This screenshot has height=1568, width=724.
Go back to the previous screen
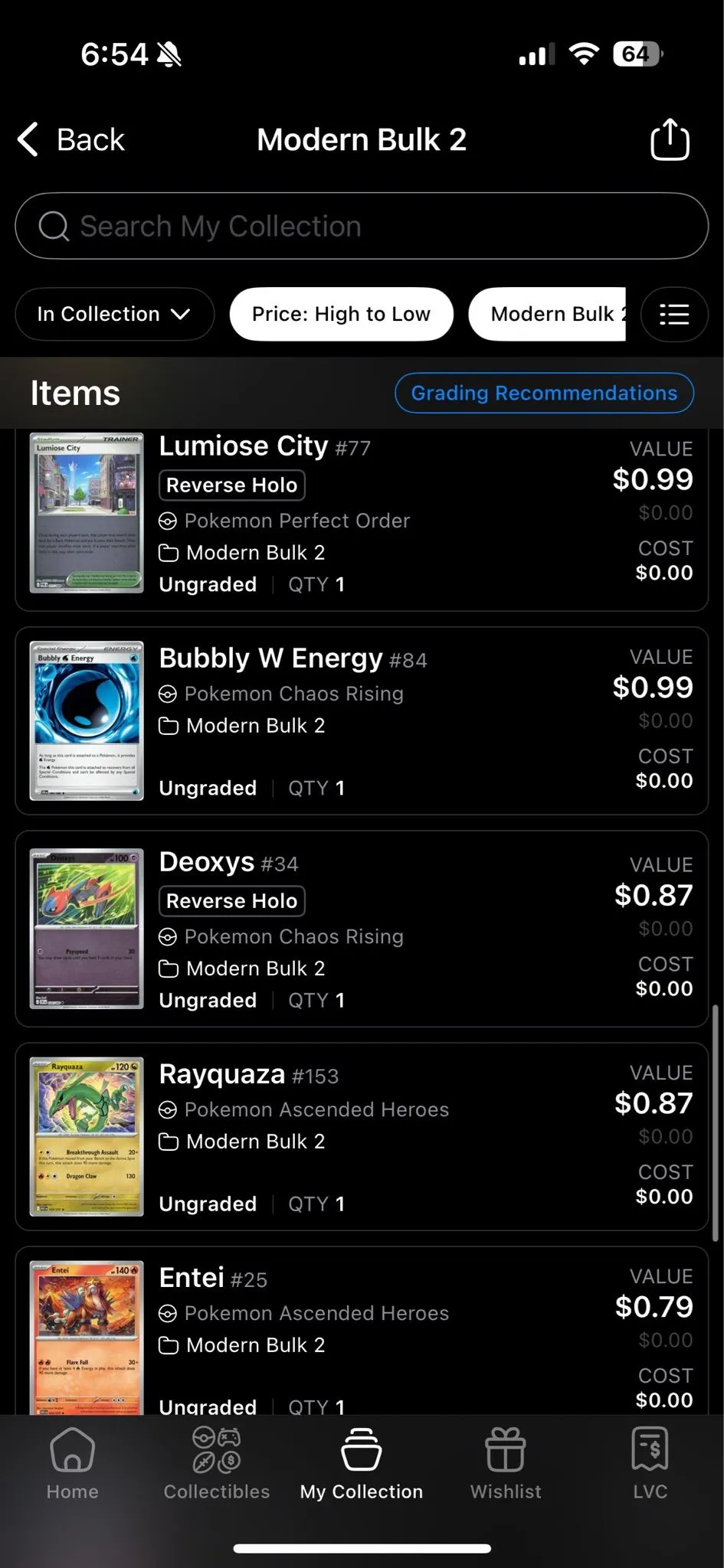70,139
